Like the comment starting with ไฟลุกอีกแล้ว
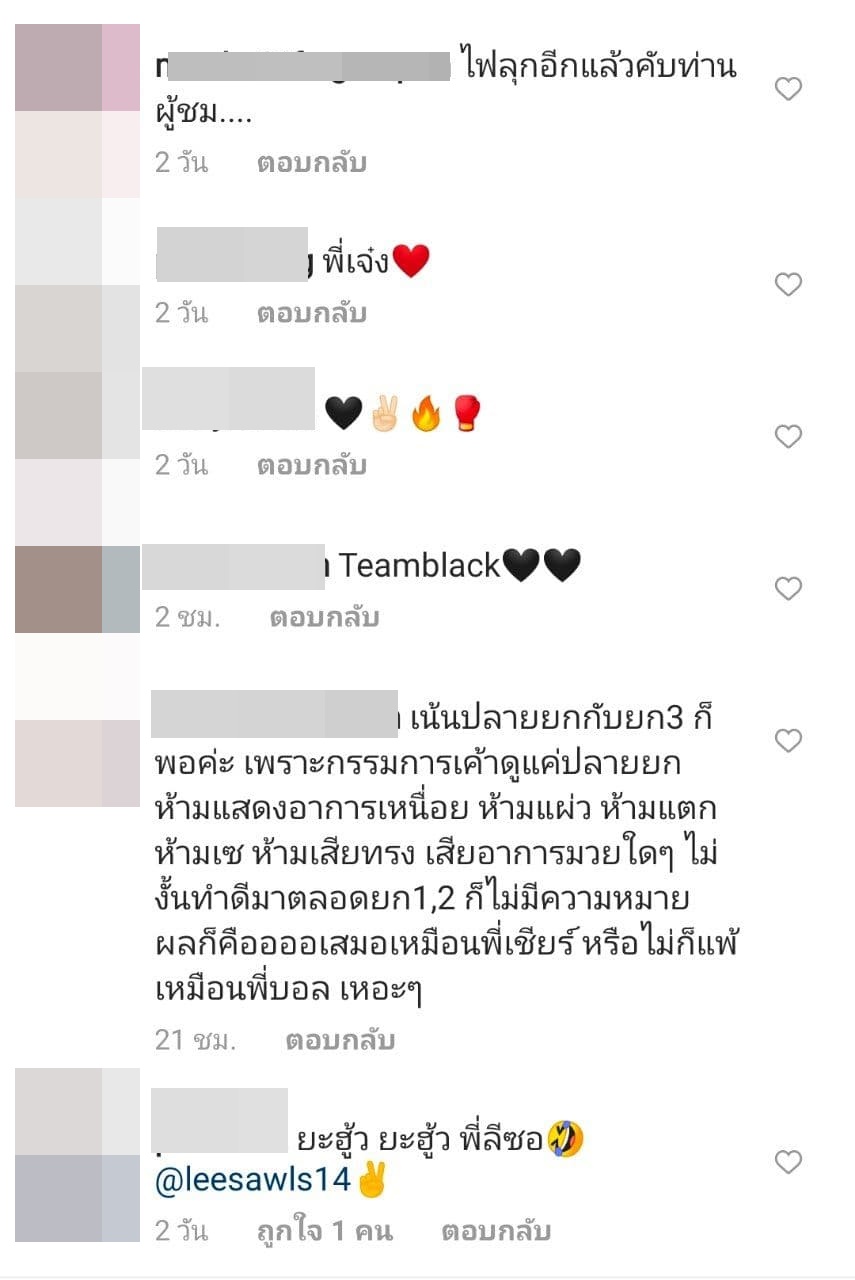 789,89
